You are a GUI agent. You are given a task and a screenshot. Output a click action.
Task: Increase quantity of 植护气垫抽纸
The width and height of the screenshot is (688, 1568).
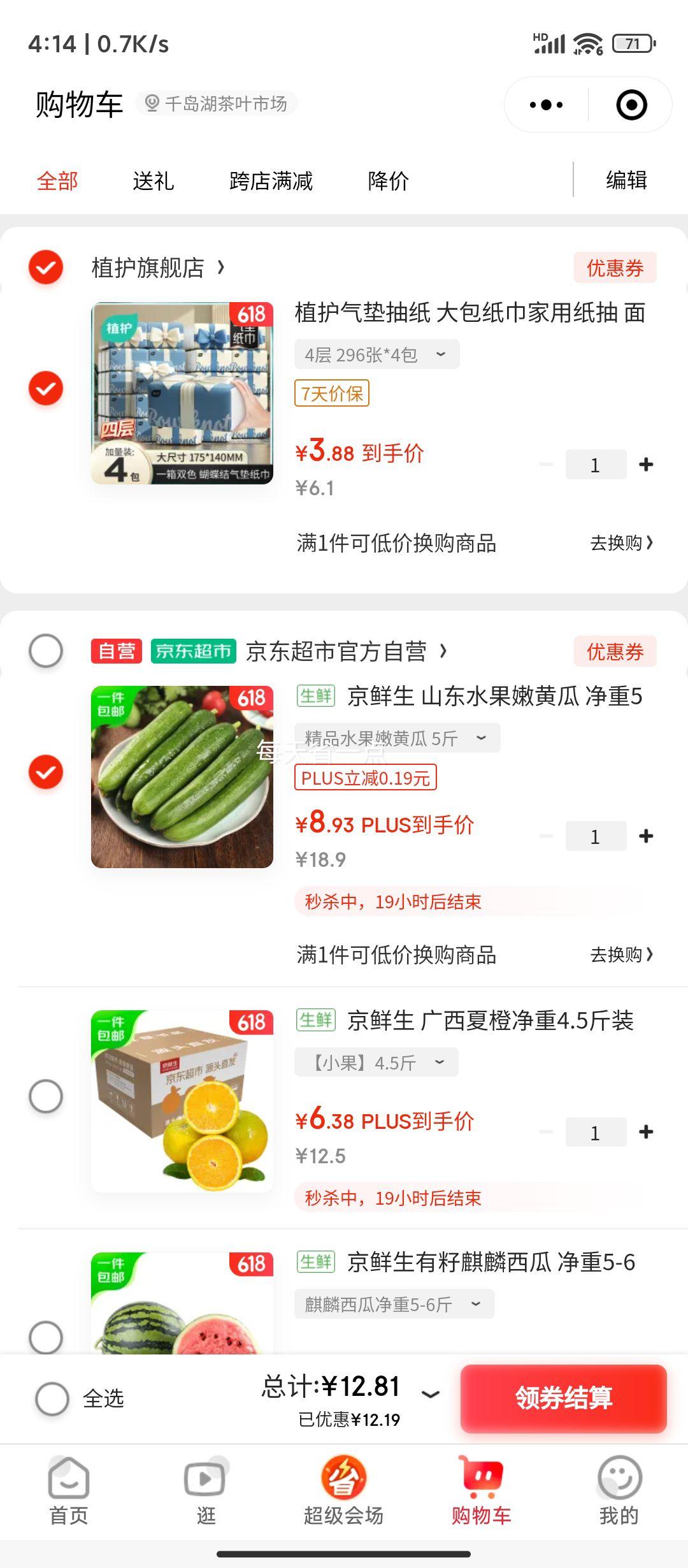(646, 465)
